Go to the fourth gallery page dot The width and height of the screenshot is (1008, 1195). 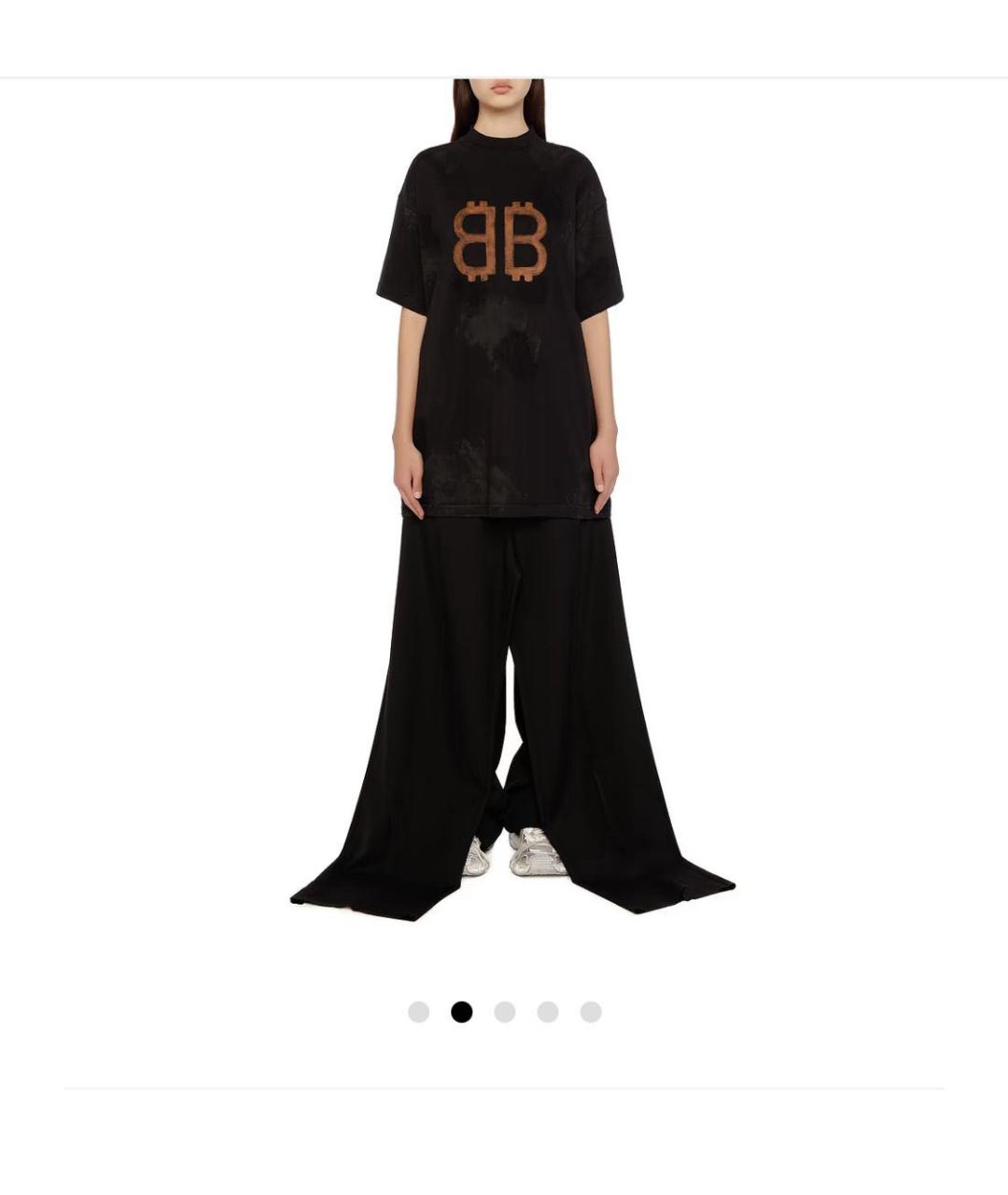(548, 1012)
